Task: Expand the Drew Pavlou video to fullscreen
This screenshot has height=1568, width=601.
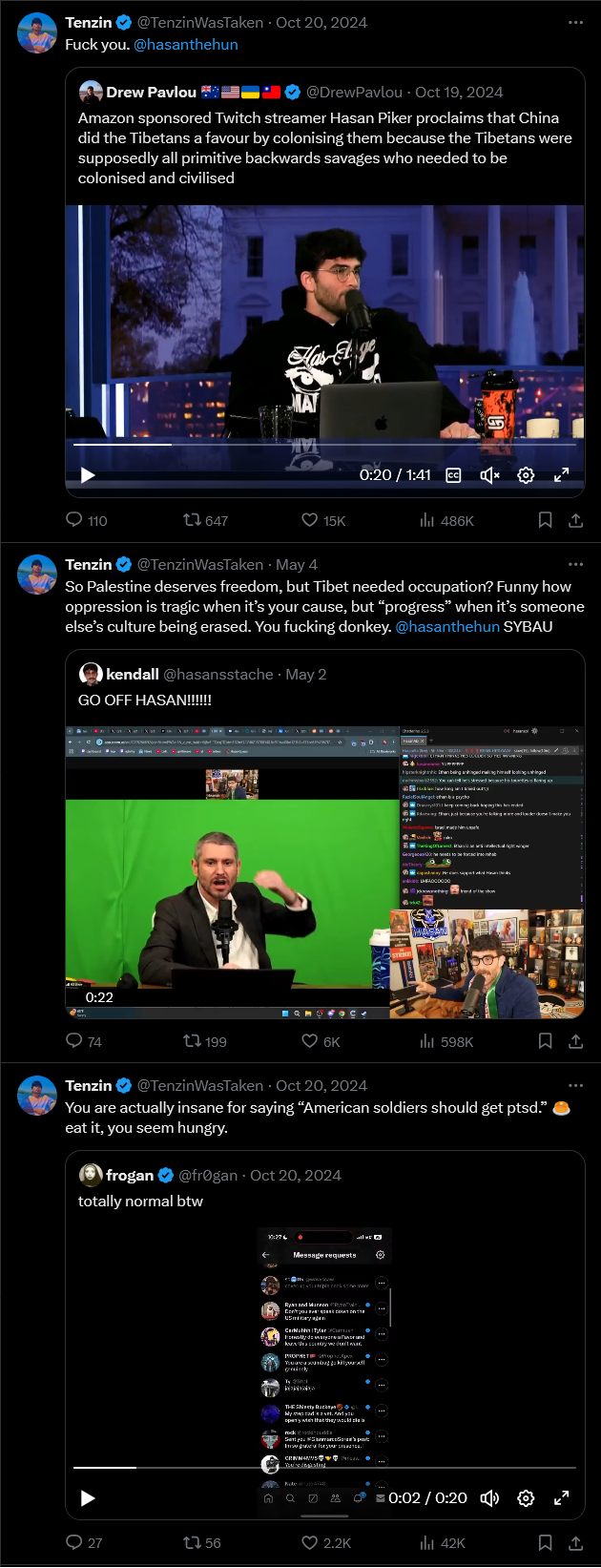Action: tap(562, 475)
